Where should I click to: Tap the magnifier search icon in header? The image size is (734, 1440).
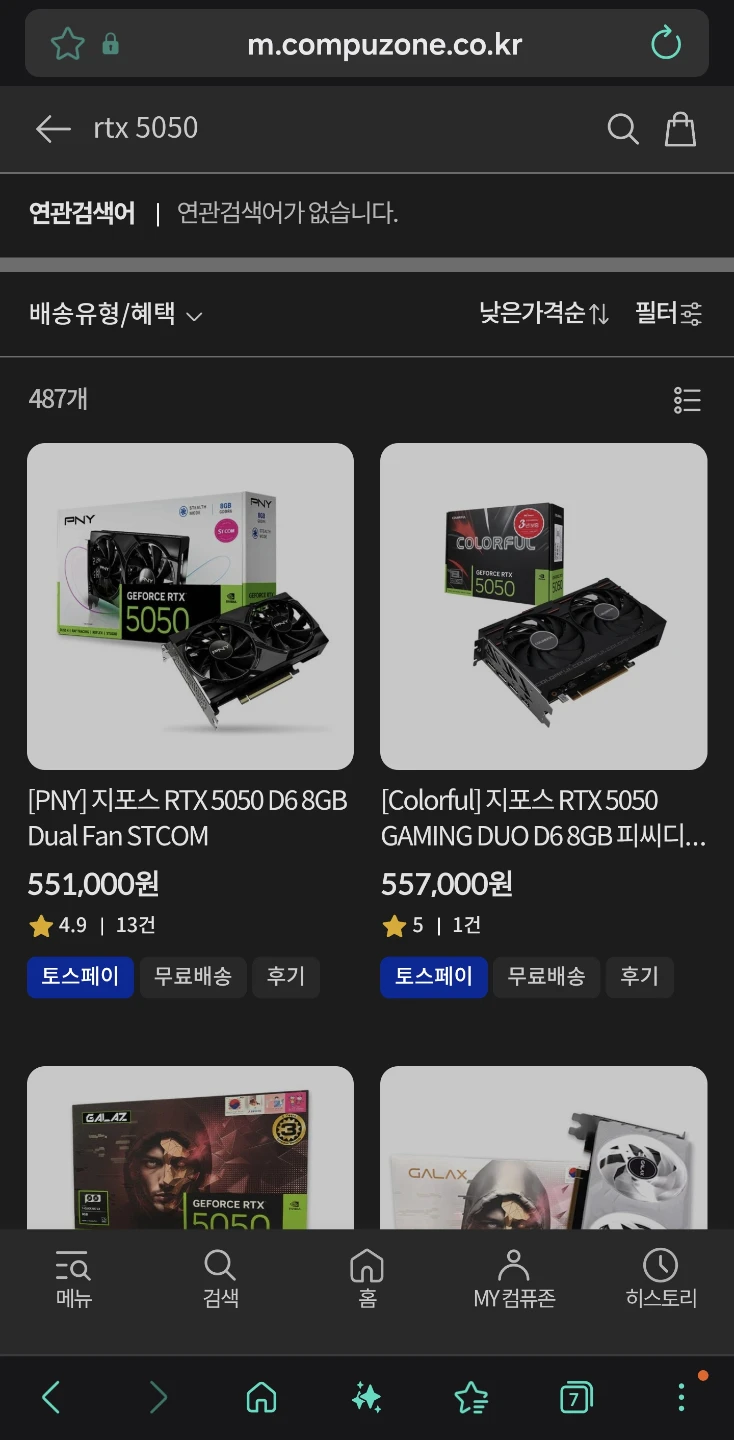pos(622,129)
